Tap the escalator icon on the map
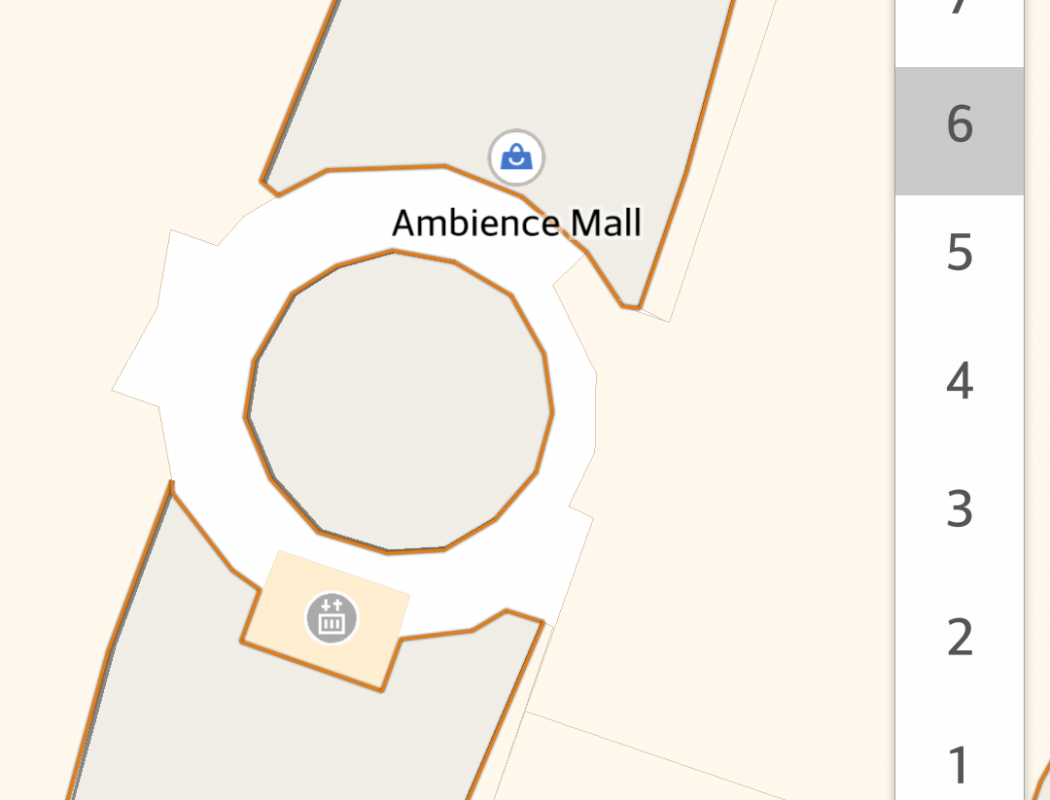The height and width of the screenshot is (800, 1050). click(332, 618)
